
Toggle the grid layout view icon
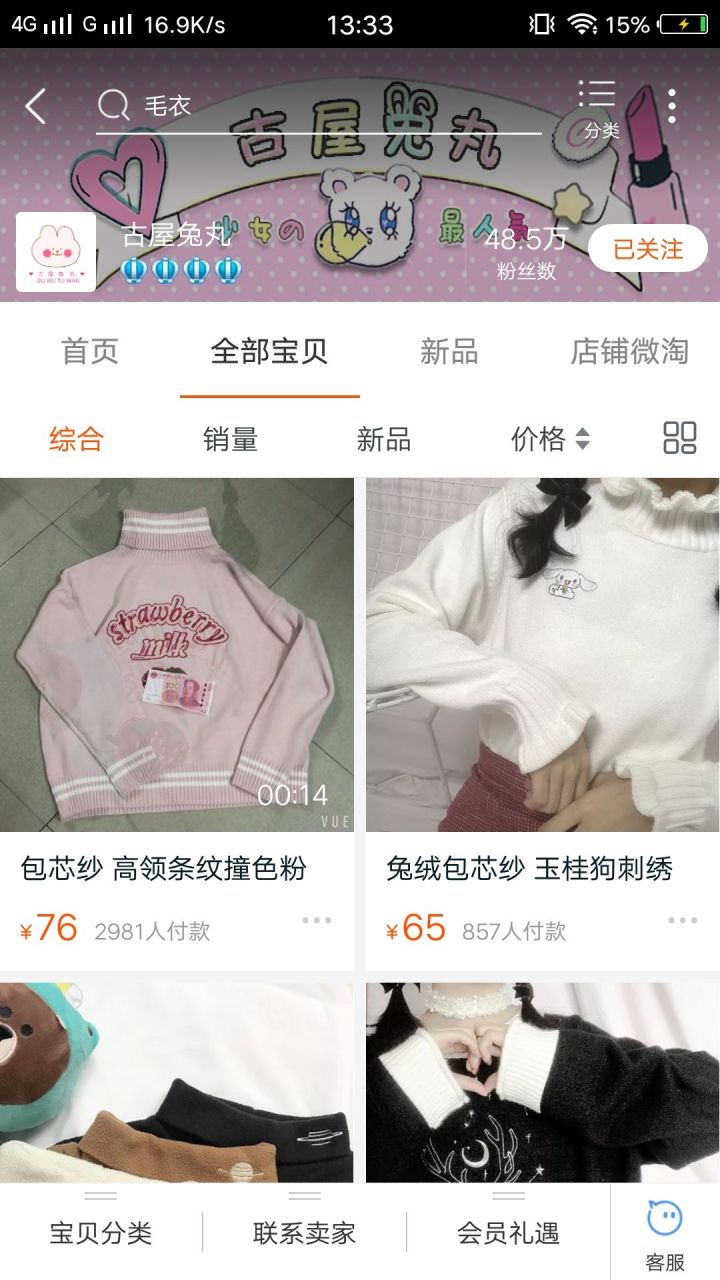tap(680, 438)
